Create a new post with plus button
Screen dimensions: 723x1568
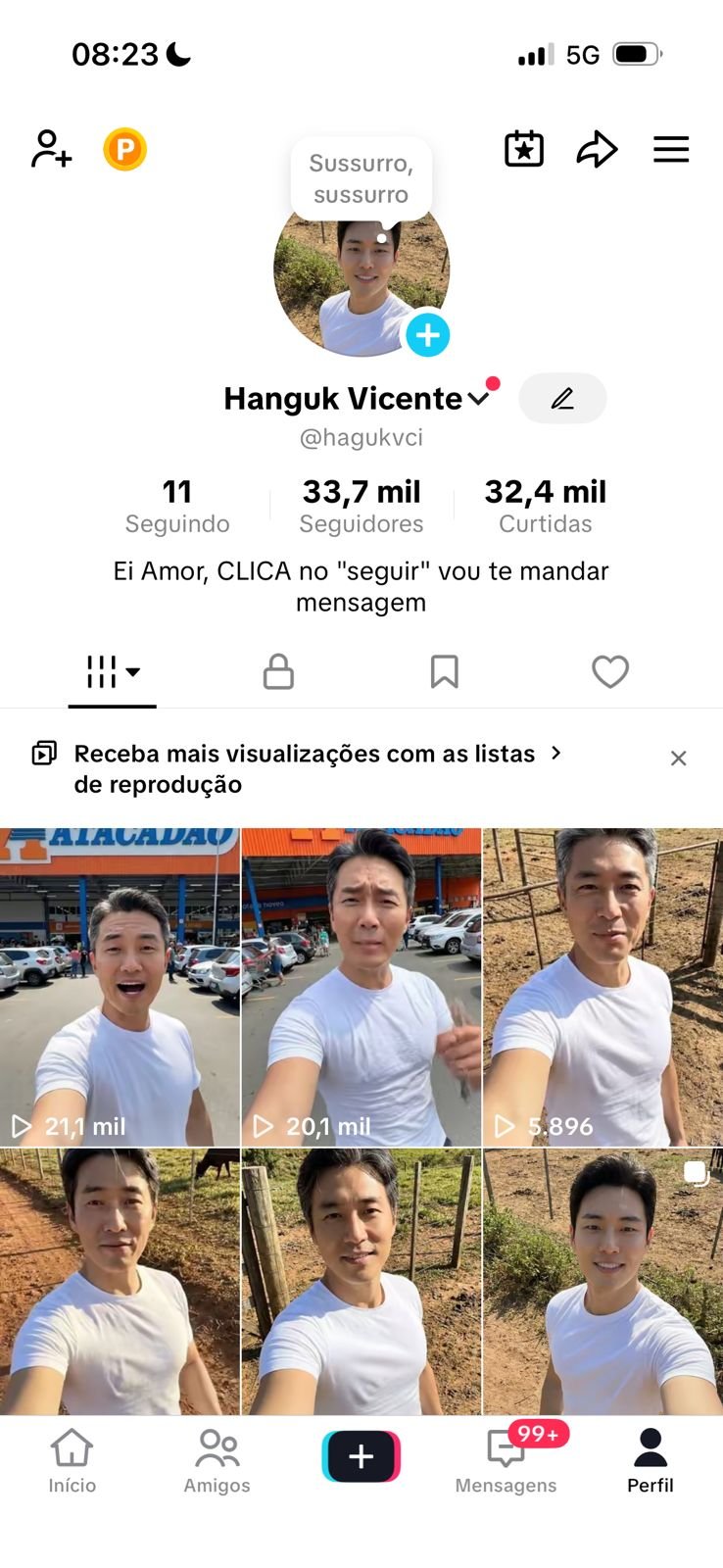pos(361,1456)
